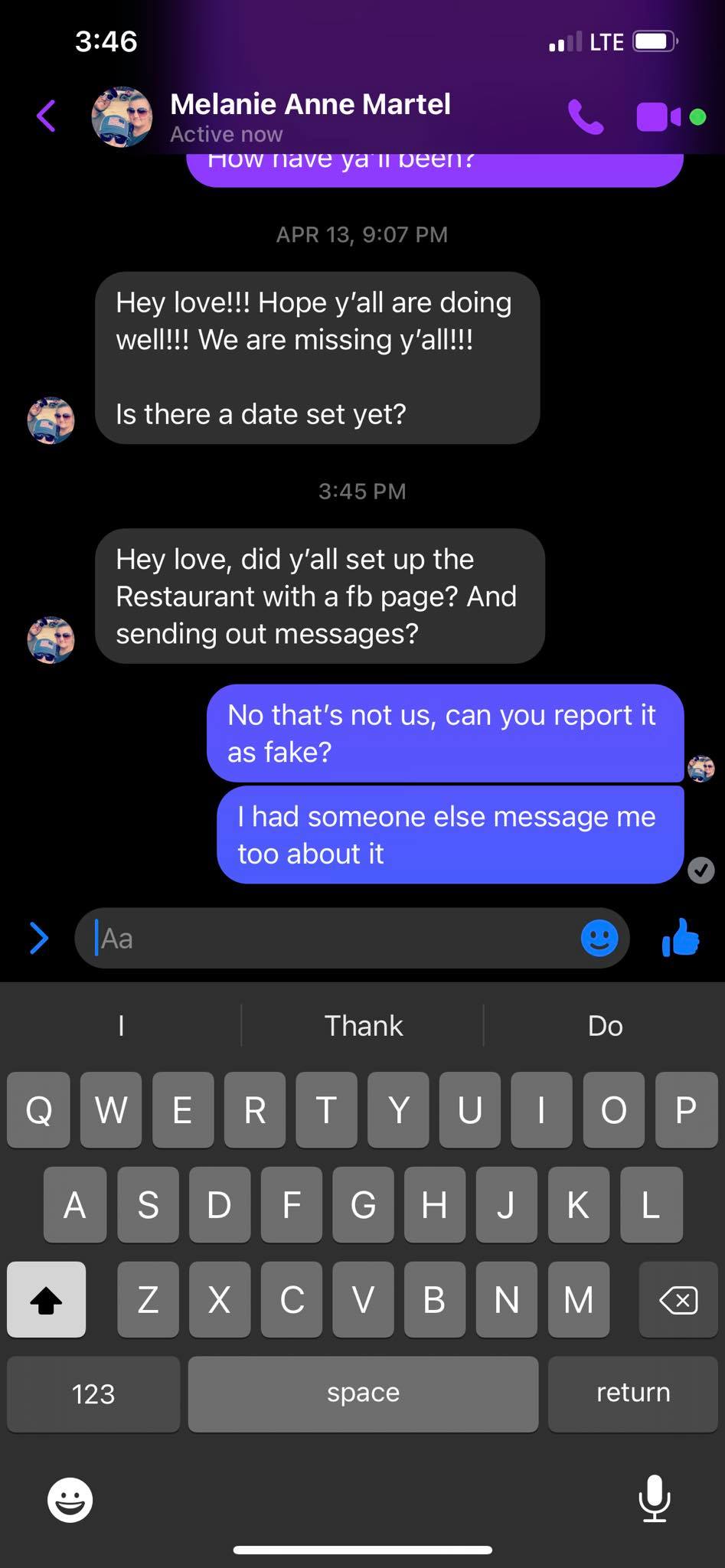Start a video call with Melanie

click(x=657, y=117)
